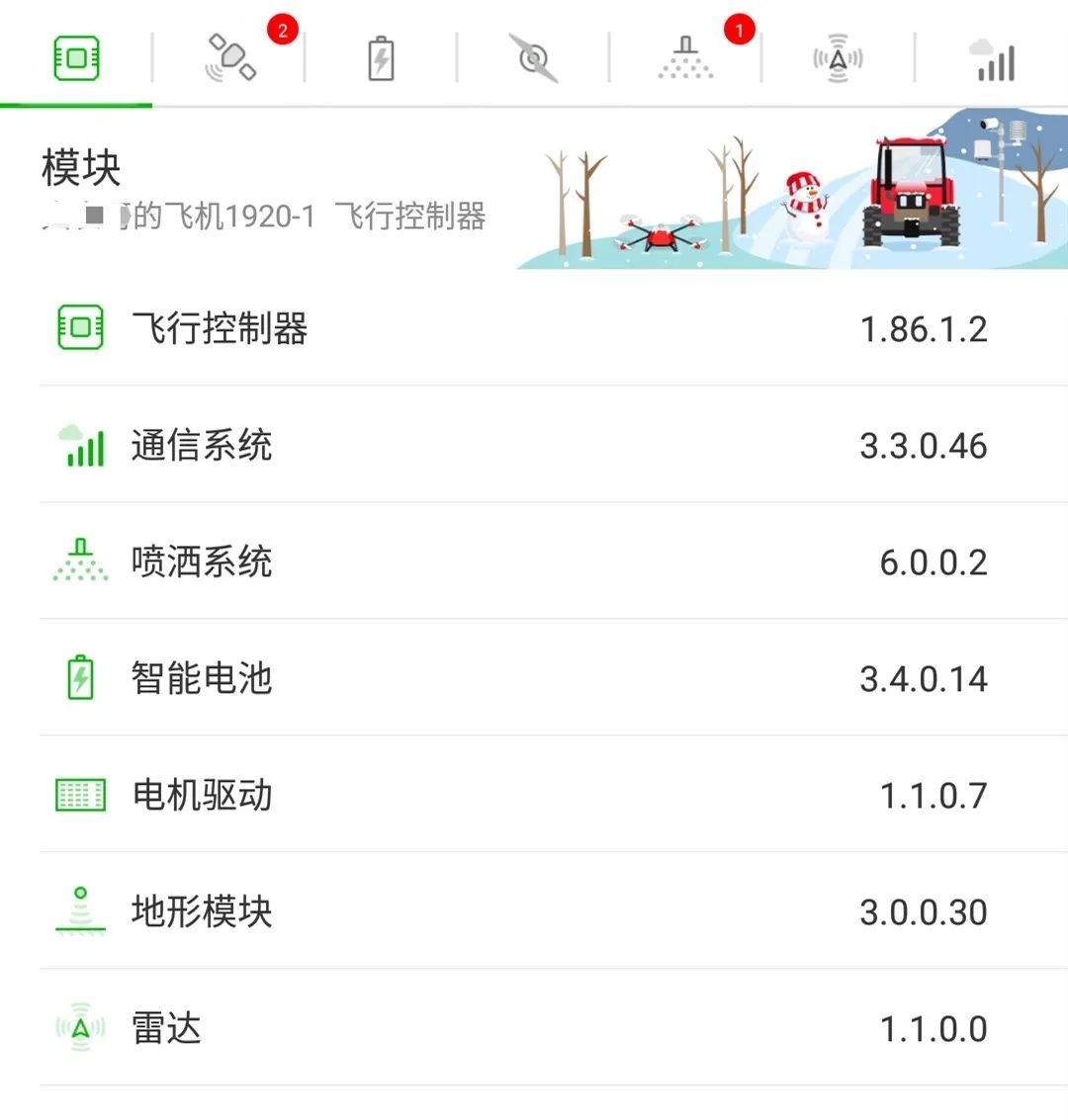Select the flight controller module tab
The width and height of the screenshot is (1068, 1120).
[x=76, y=57]
